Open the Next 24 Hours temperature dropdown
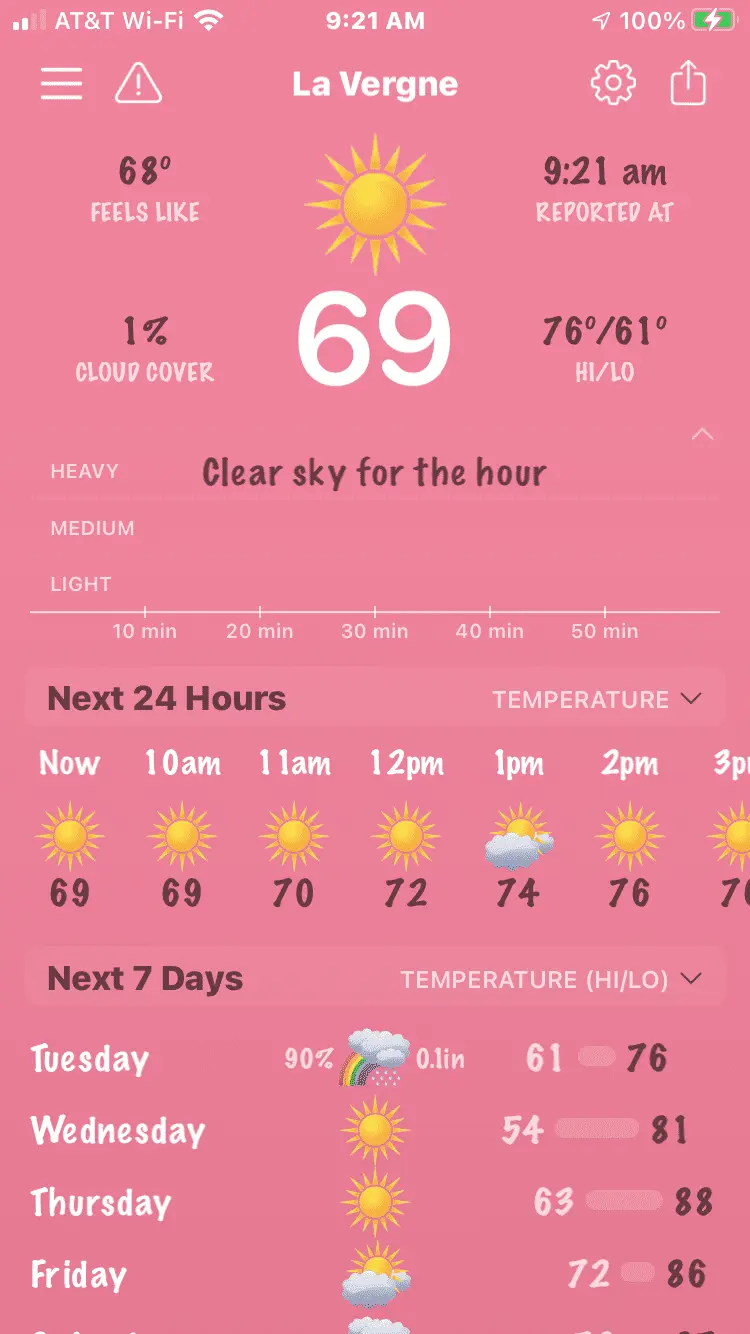750x1334 pixels. (596, 699)
